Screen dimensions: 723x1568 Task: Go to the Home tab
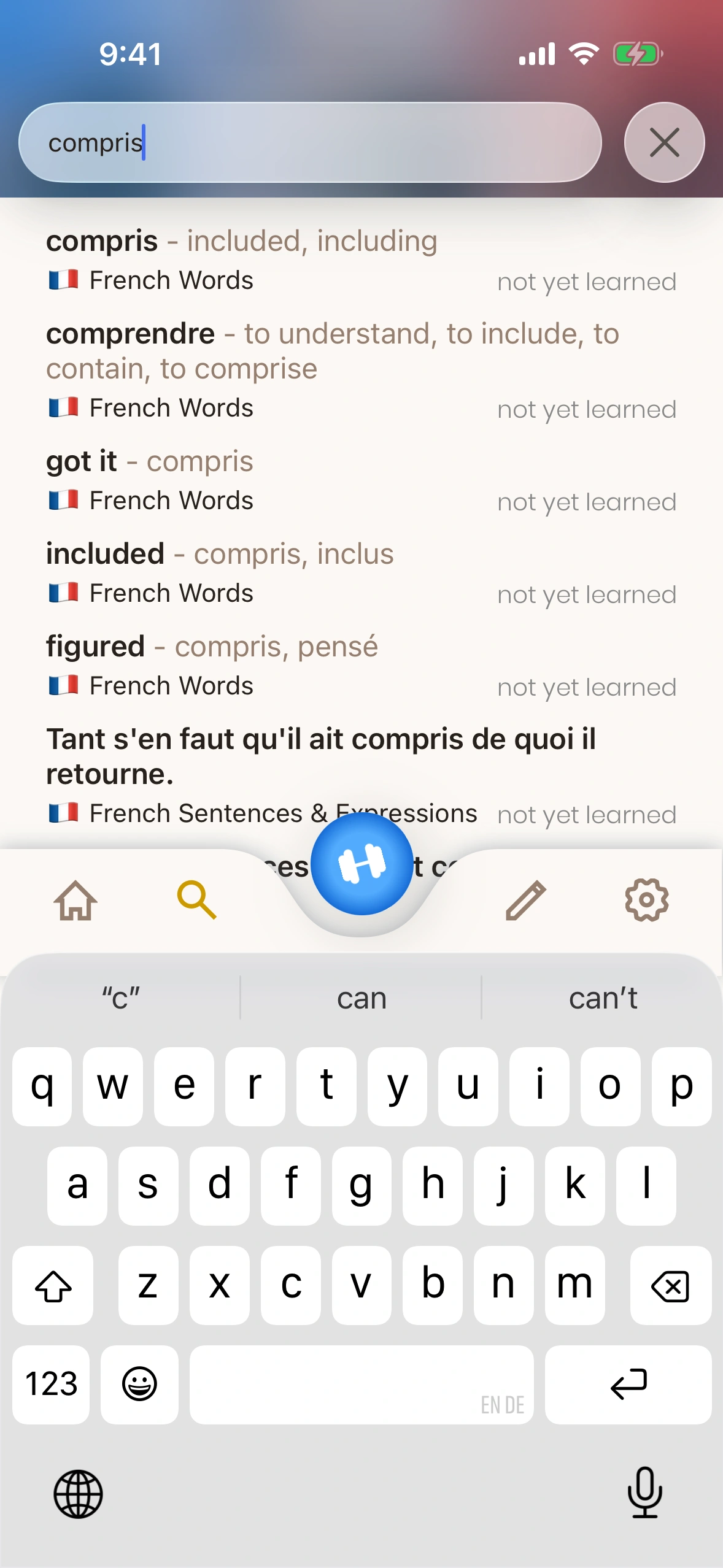[x=75, y=900]
